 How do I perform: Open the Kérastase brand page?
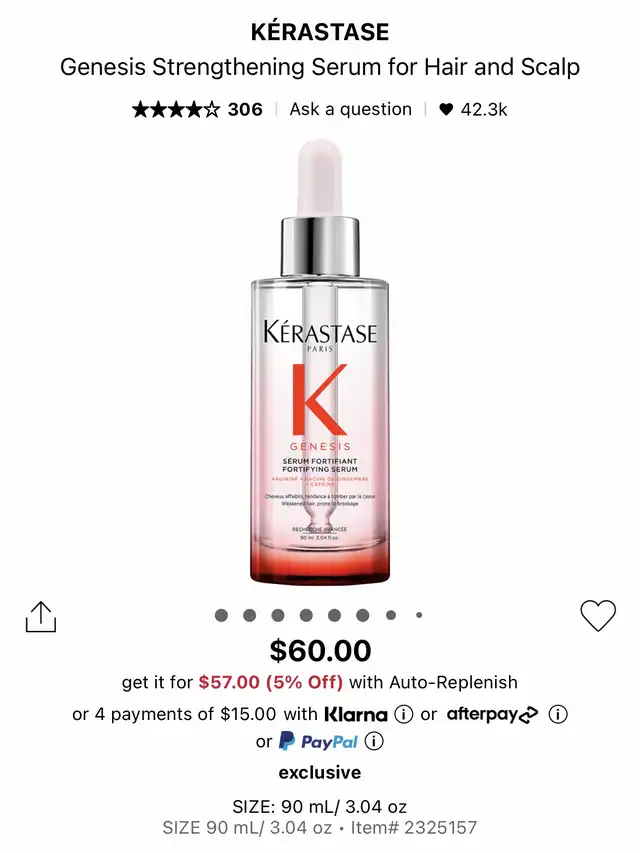point(320,32)
